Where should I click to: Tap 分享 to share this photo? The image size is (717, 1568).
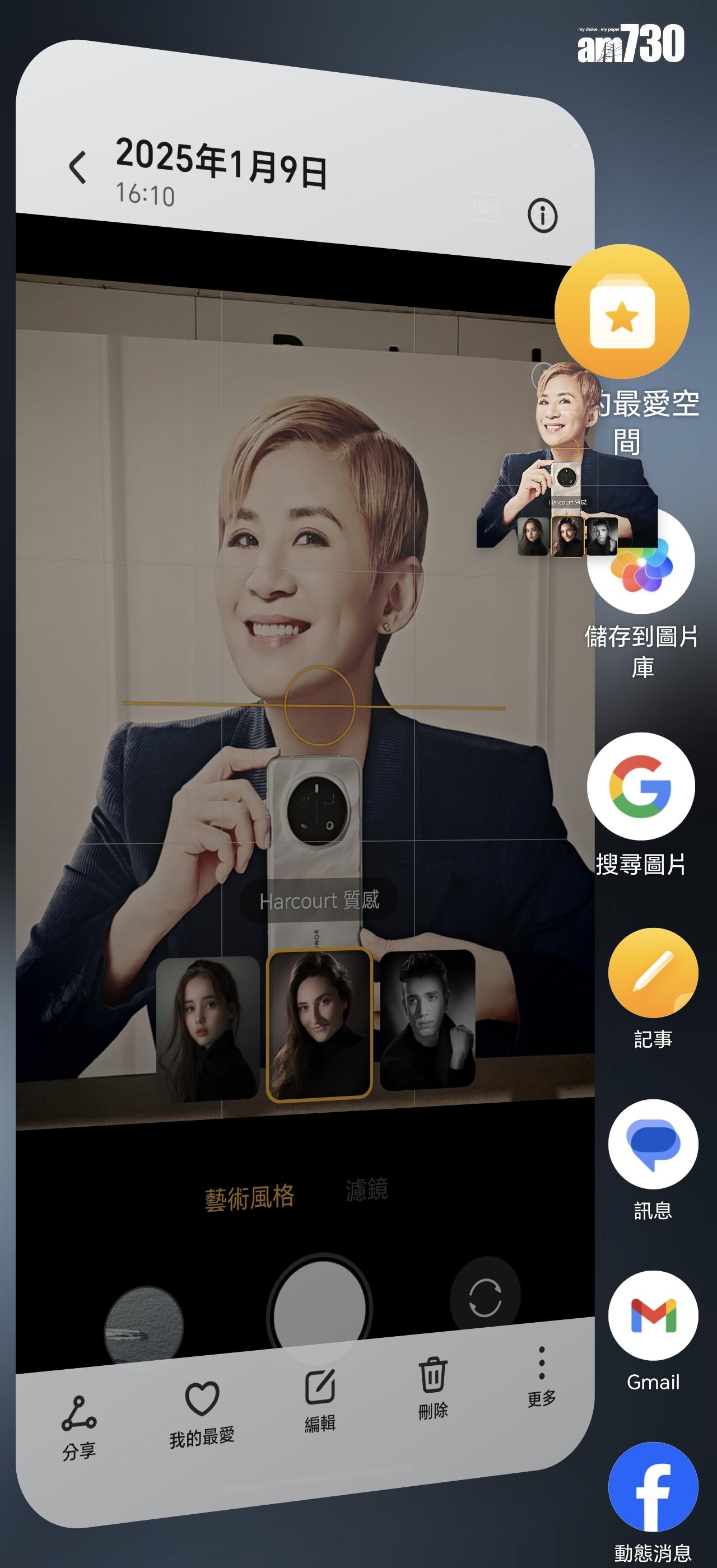click(79, 1427)
